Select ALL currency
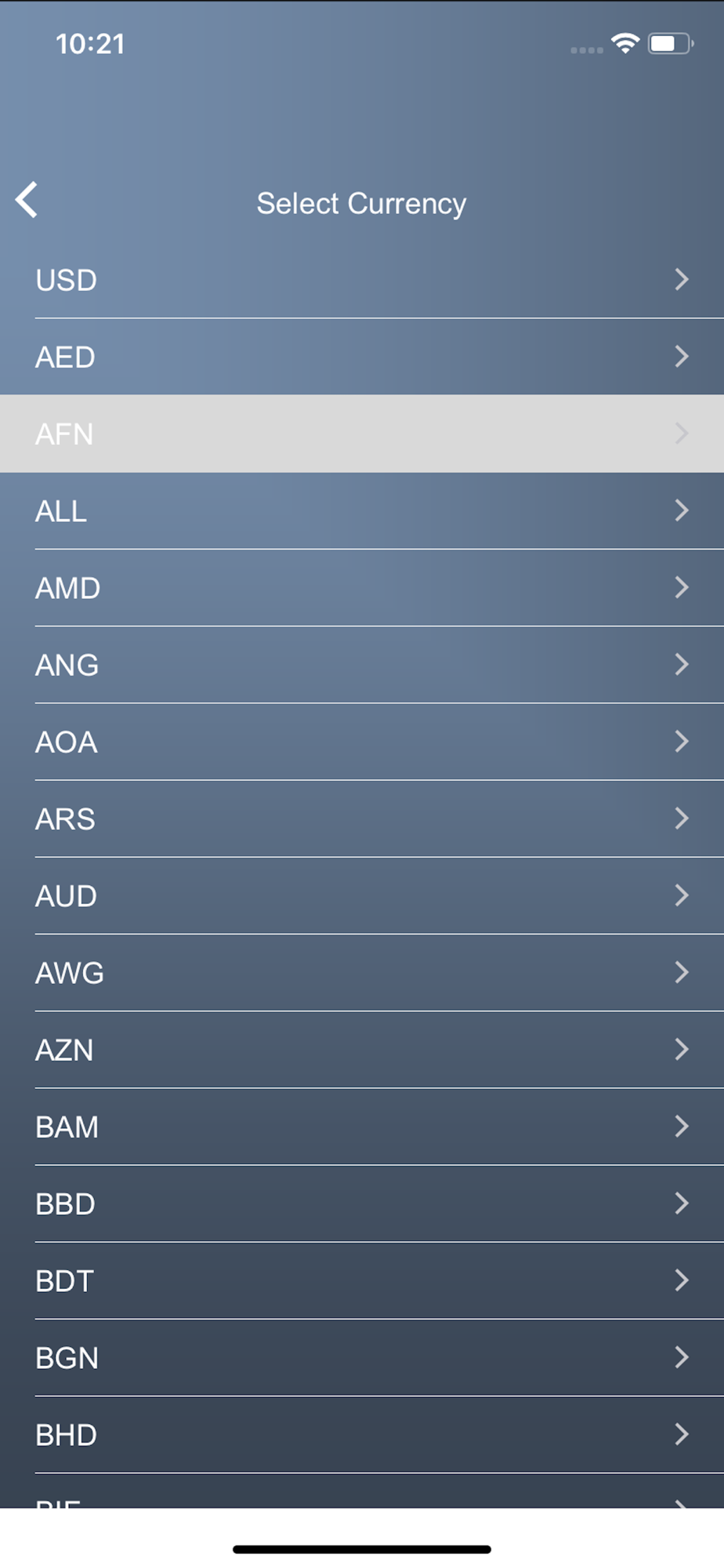The image size is (724, 1568). [360, 511]
